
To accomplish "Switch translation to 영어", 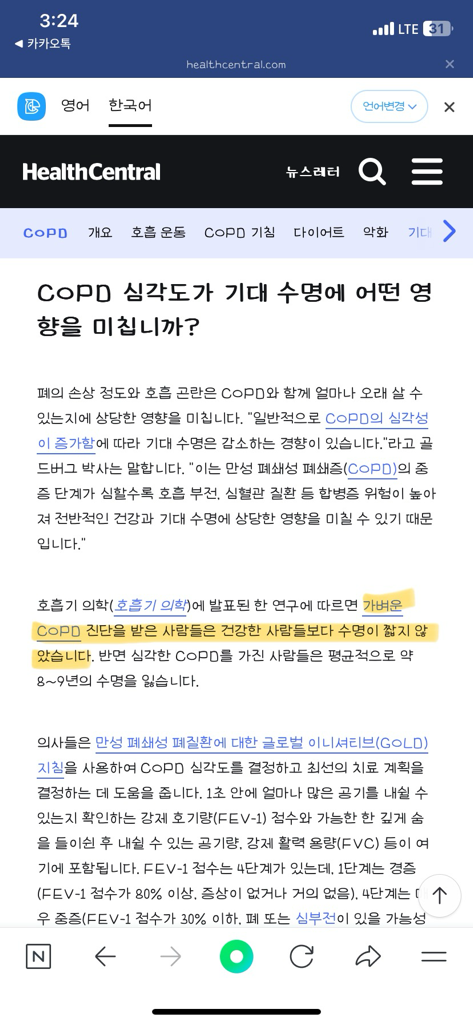I will coord(75,106).
